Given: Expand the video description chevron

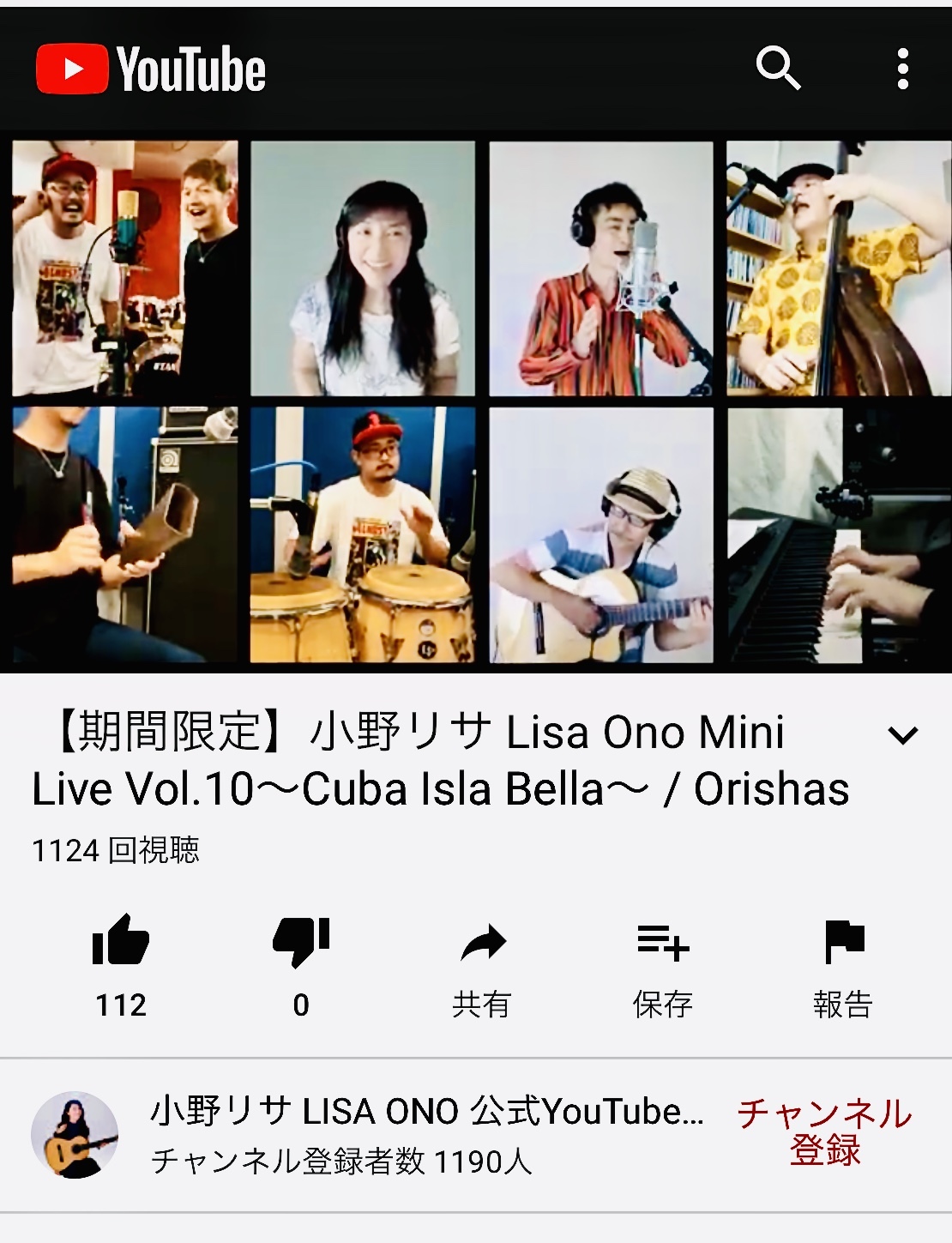Looking at the screenshot, I should point(903,735).
